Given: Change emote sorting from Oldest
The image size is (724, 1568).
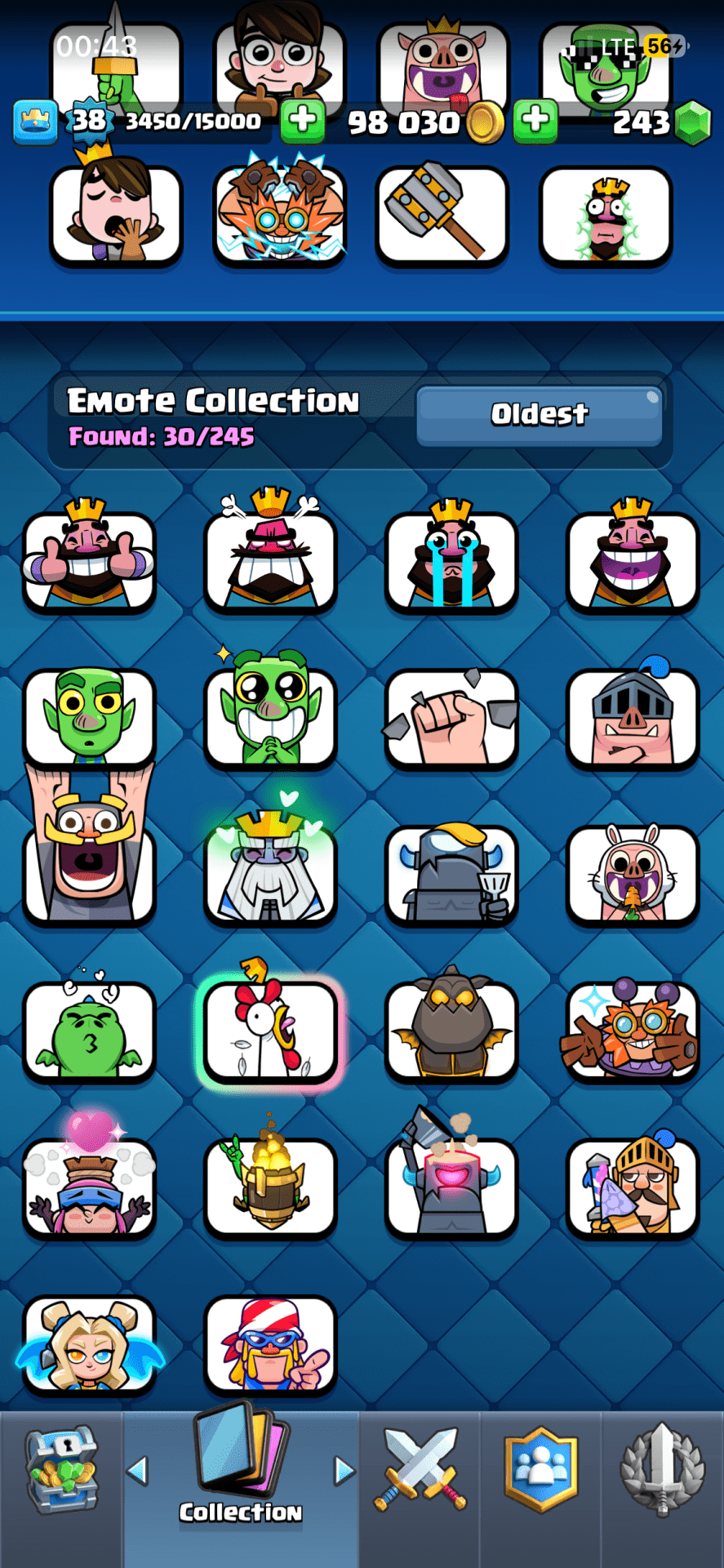Looking at the screenshot, I should click(539, 415).
